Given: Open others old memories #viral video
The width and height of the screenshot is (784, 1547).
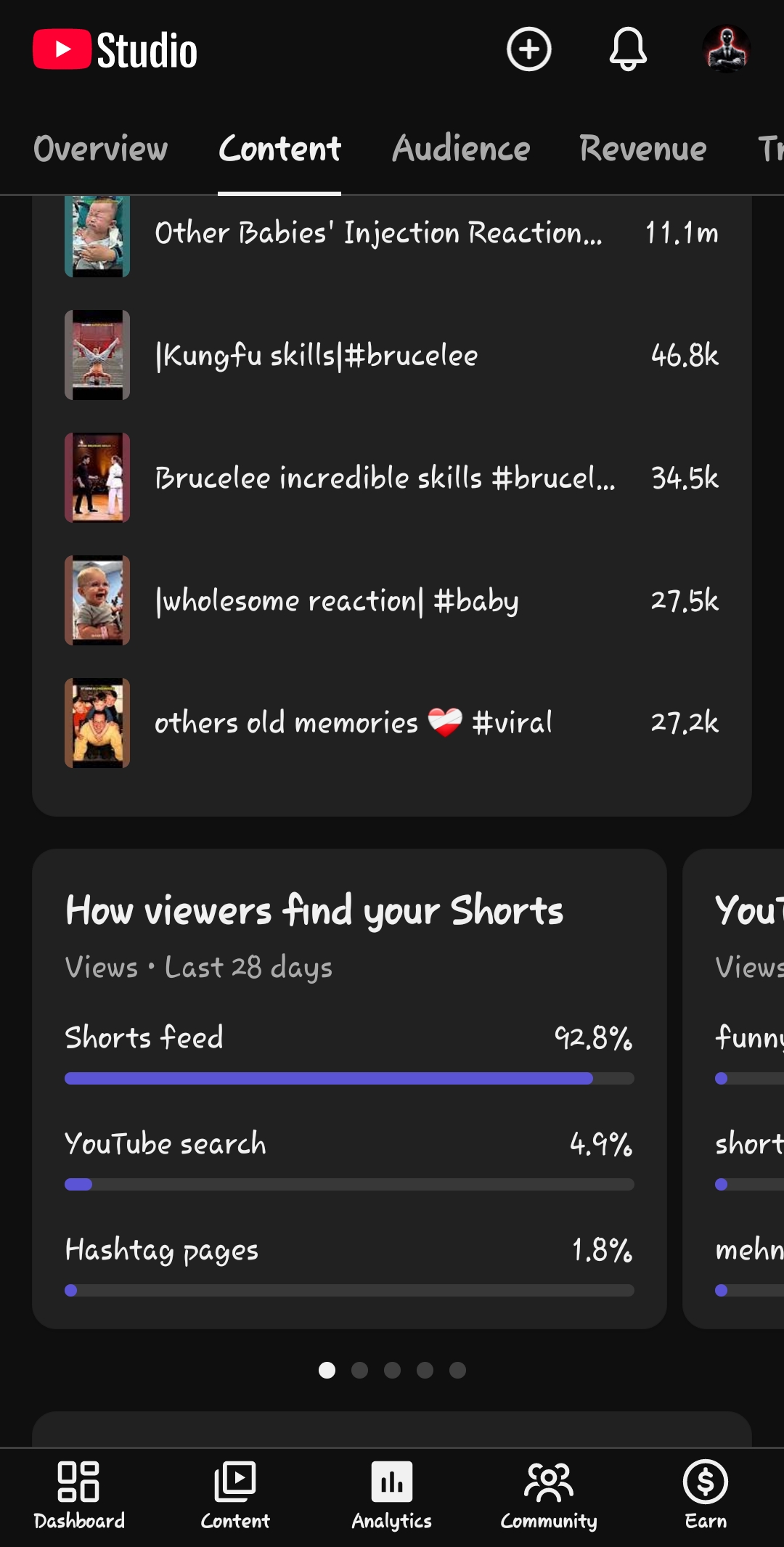Looking at the screenshot, I should pos(392,723).
